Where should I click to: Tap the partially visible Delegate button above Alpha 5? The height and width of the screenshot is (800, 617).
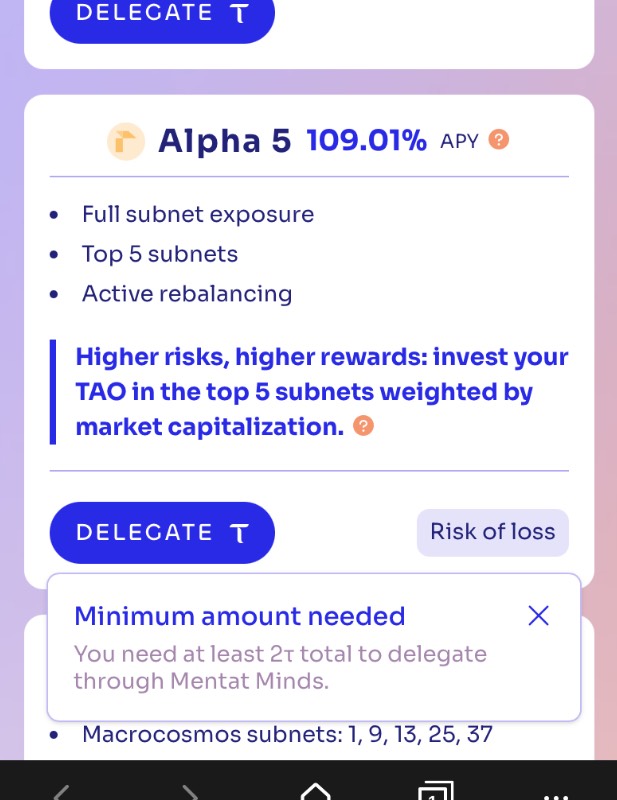(x=161, y=16)
